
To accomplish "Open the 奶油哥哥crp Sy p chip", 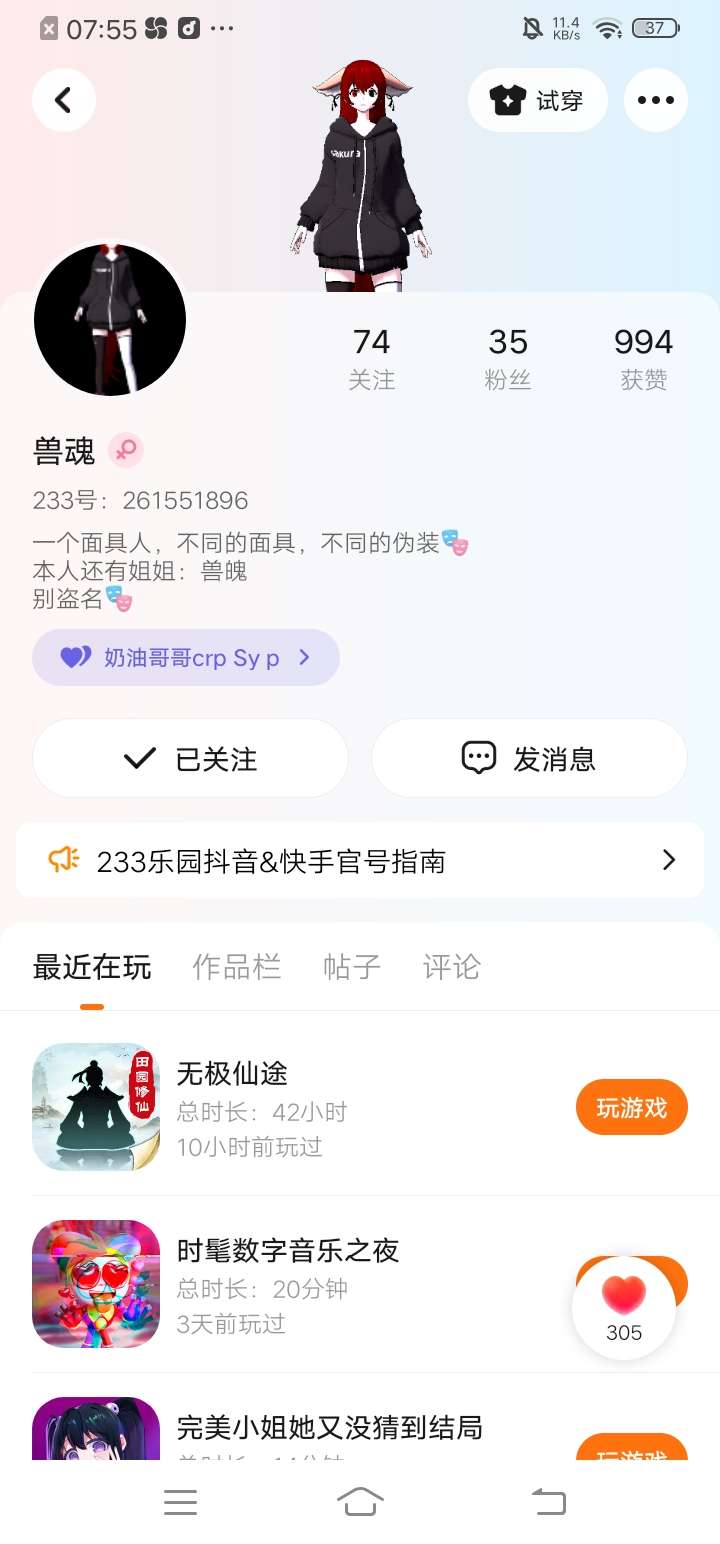I will tap(186, 658).
